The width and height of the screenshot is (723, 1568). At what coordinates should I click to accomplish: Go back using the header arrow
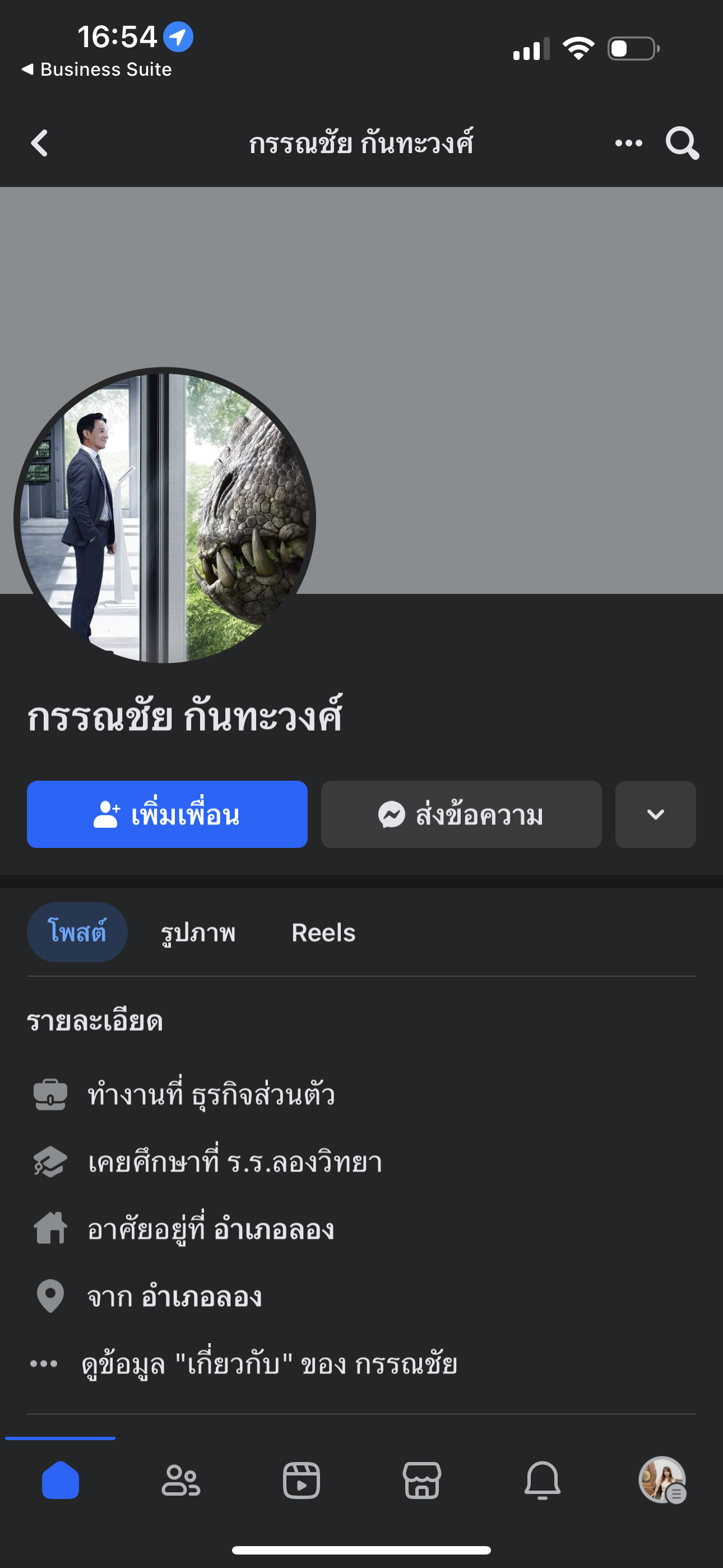tap(40, 144)
